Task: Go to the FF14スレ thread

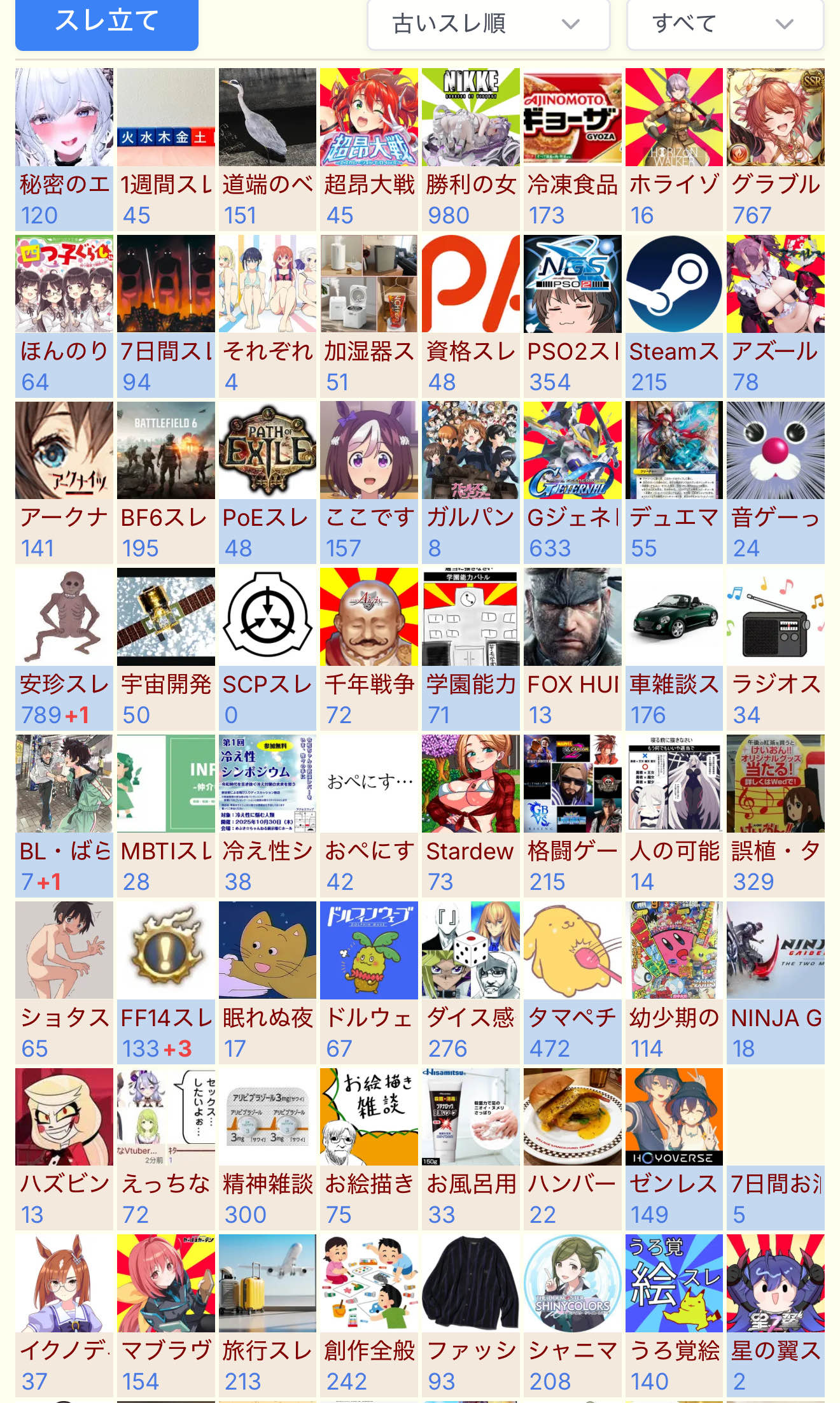Action: coord(165,982)
